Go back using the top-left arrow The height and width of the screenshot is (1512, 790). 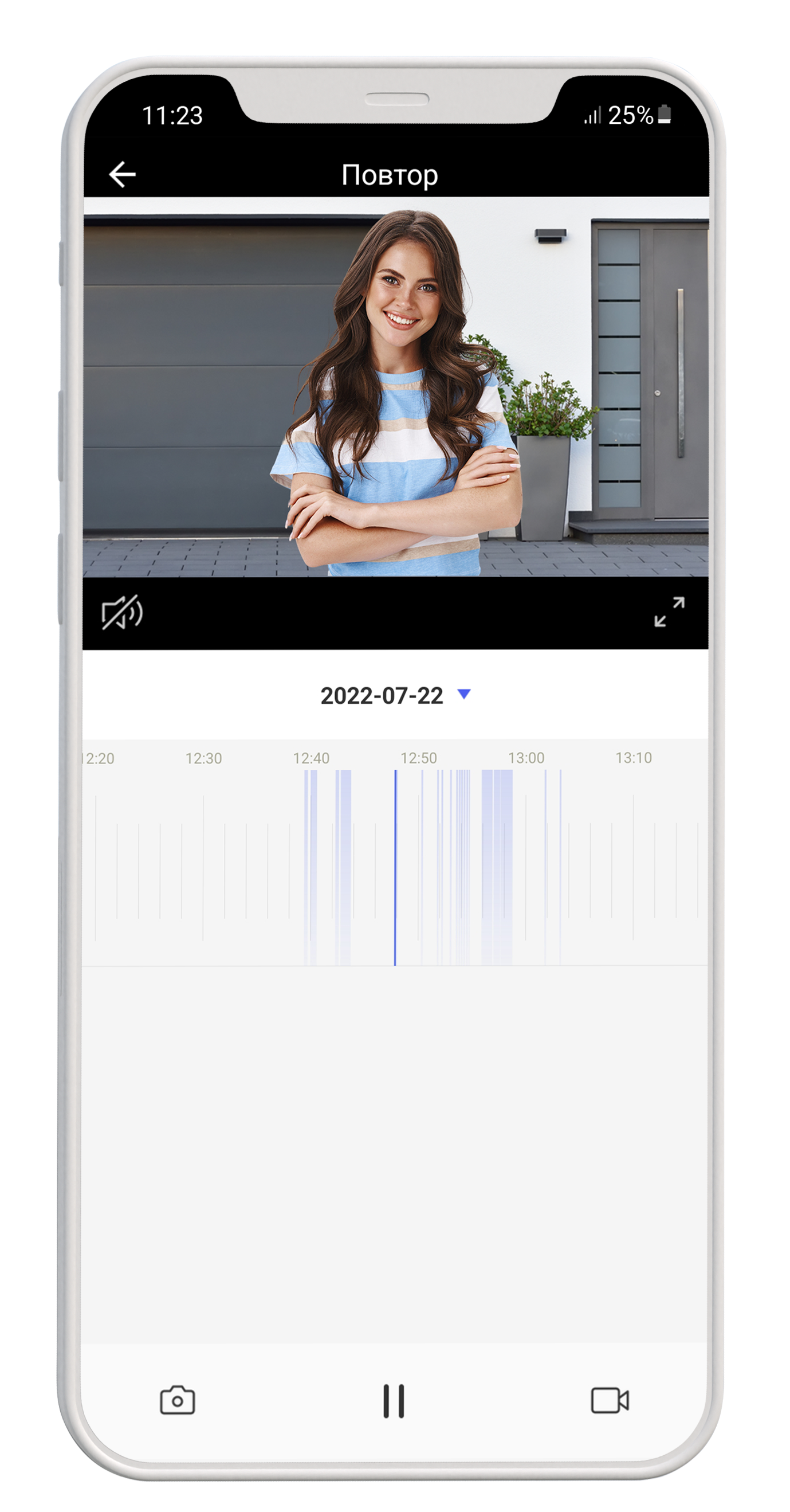click(122, 174)
